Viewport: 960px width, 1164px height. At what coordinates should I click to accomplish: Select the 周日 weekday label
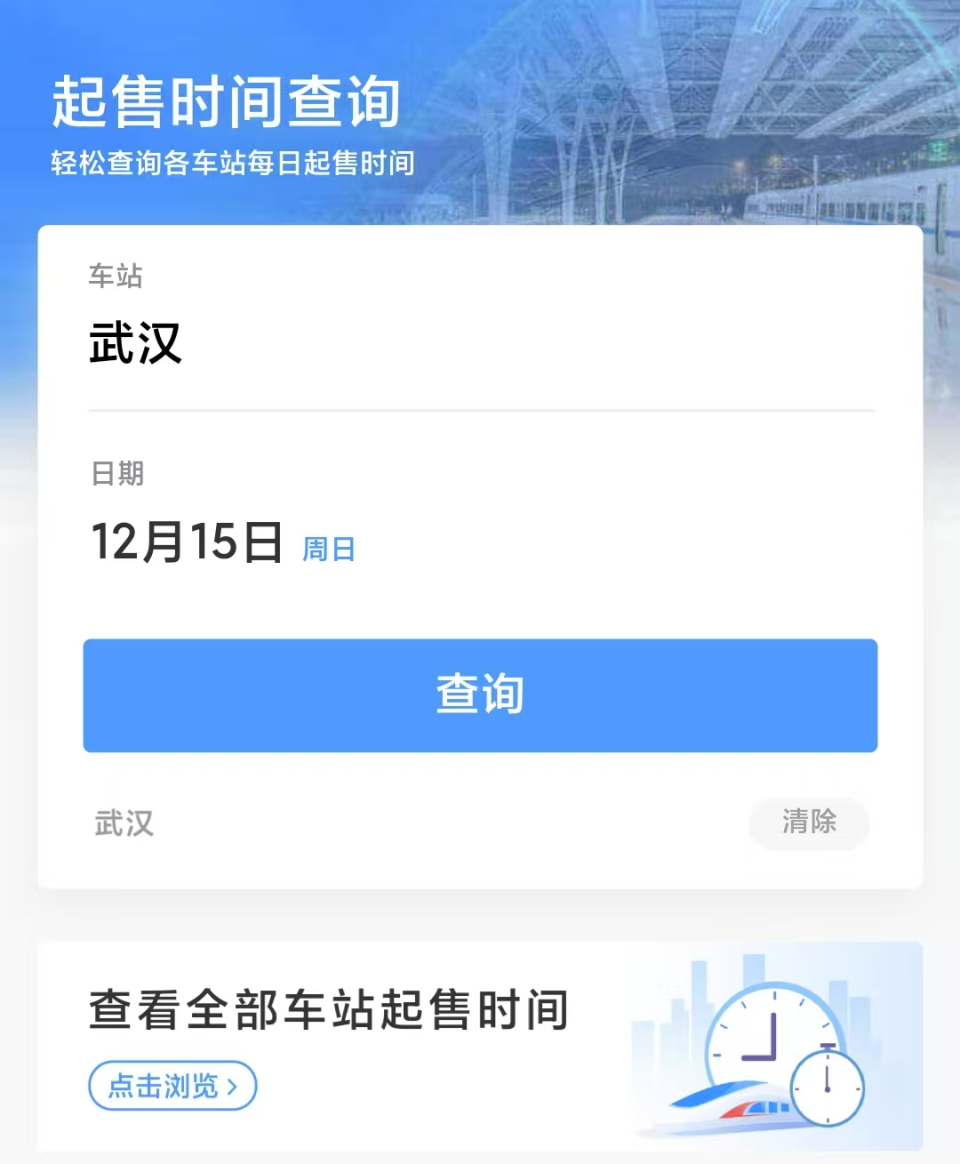tap(327, 549)
